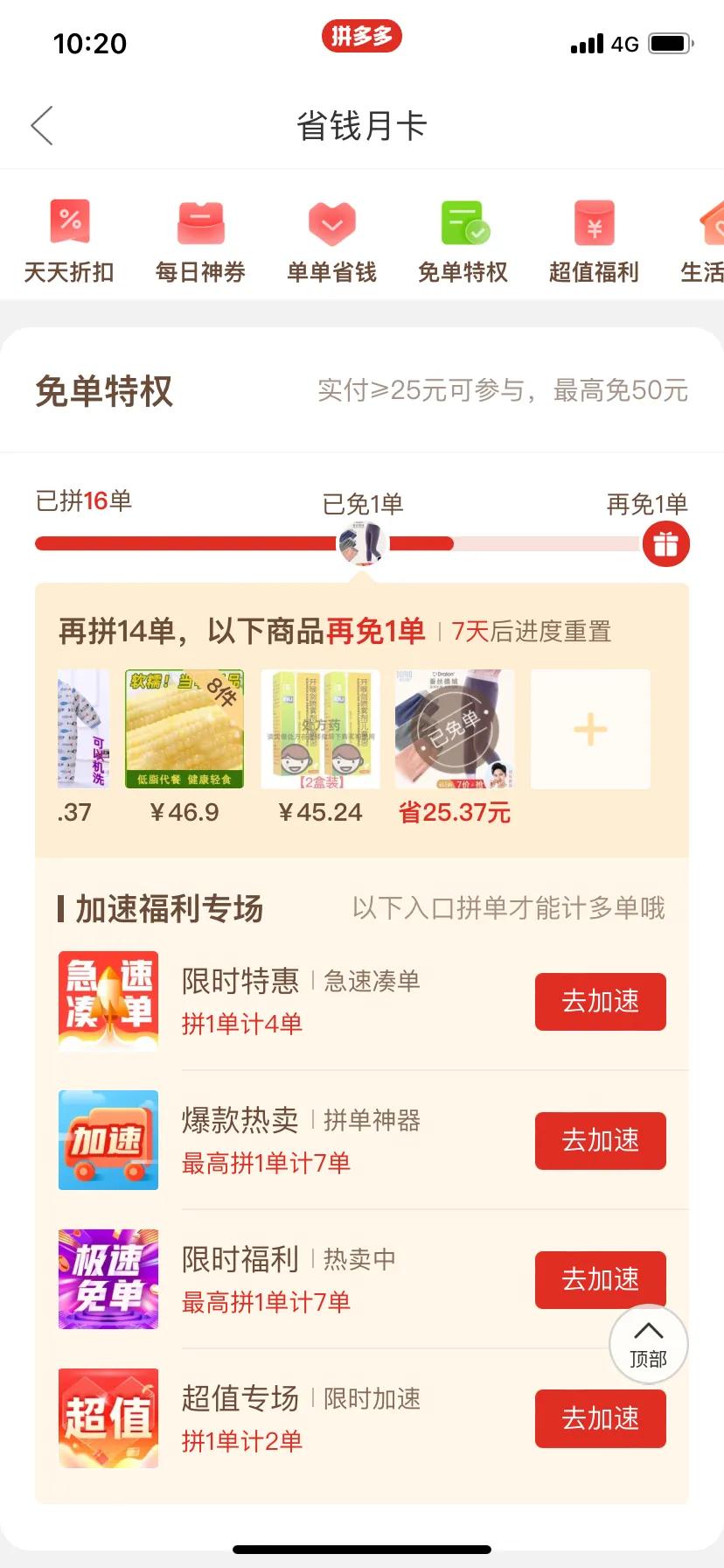Expand the plus tile to add more items
This screenshot has width=724, height=1568.
click(x=590, y=729)
